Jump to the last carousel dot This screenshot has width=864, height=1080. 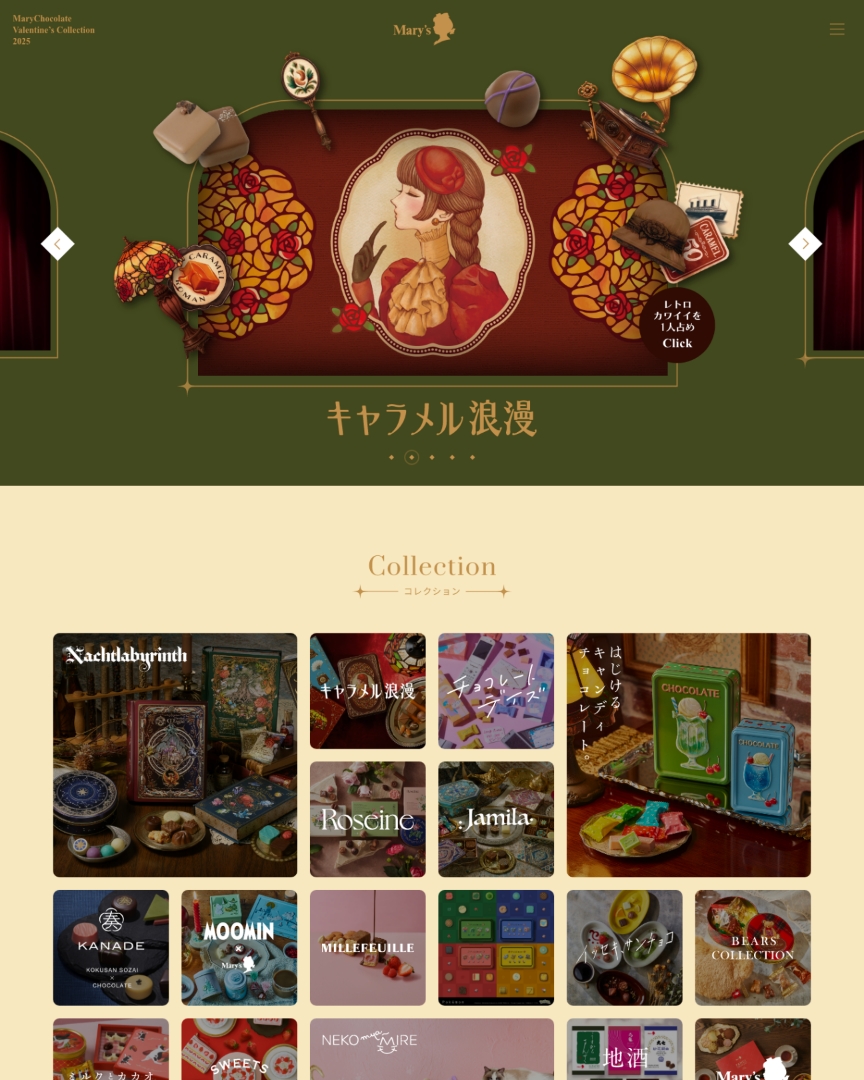click(x=472, y=457)
